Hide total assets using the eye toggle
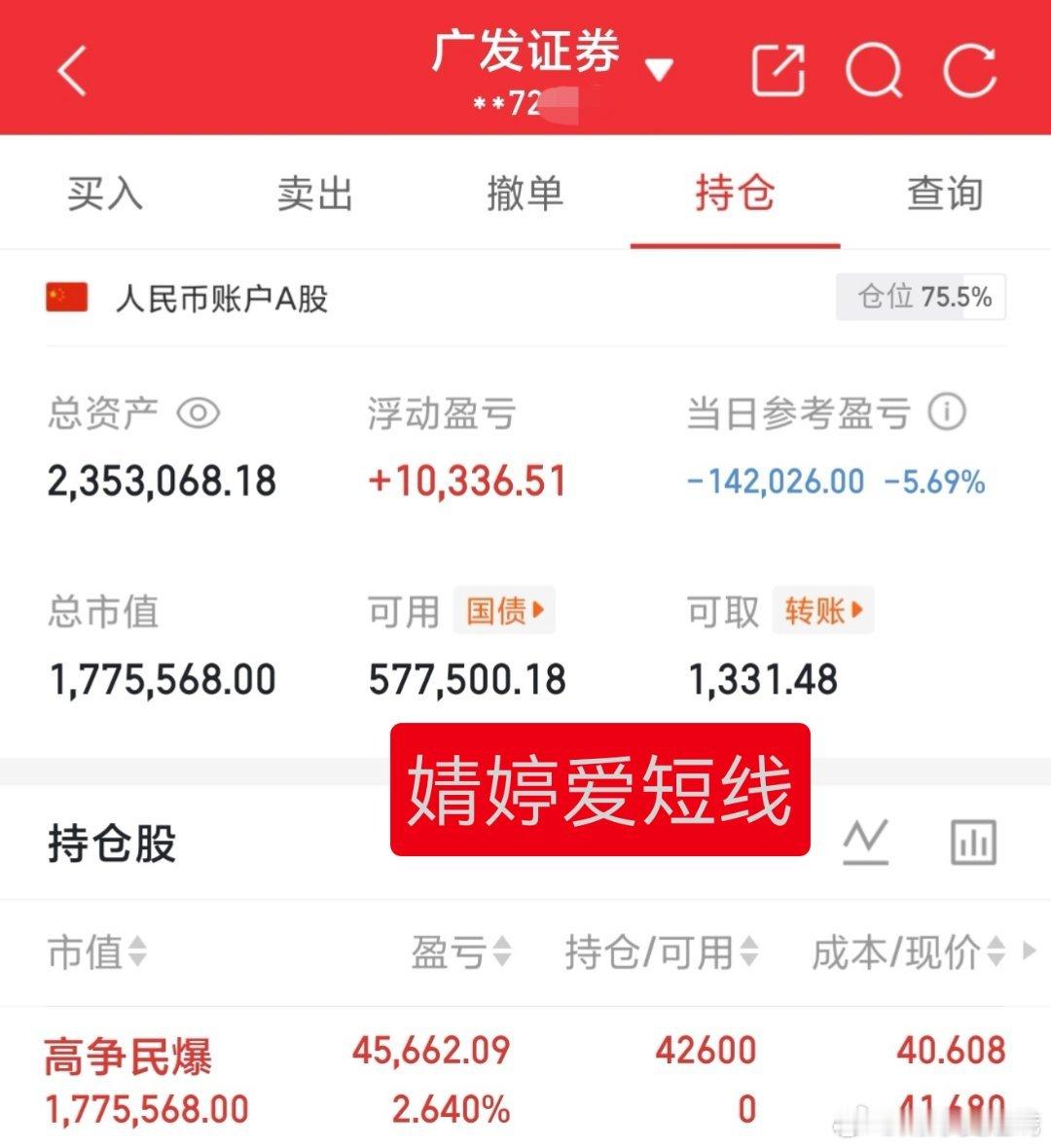This screenshot has height=1148, width=1051. (x=199, y=414)
